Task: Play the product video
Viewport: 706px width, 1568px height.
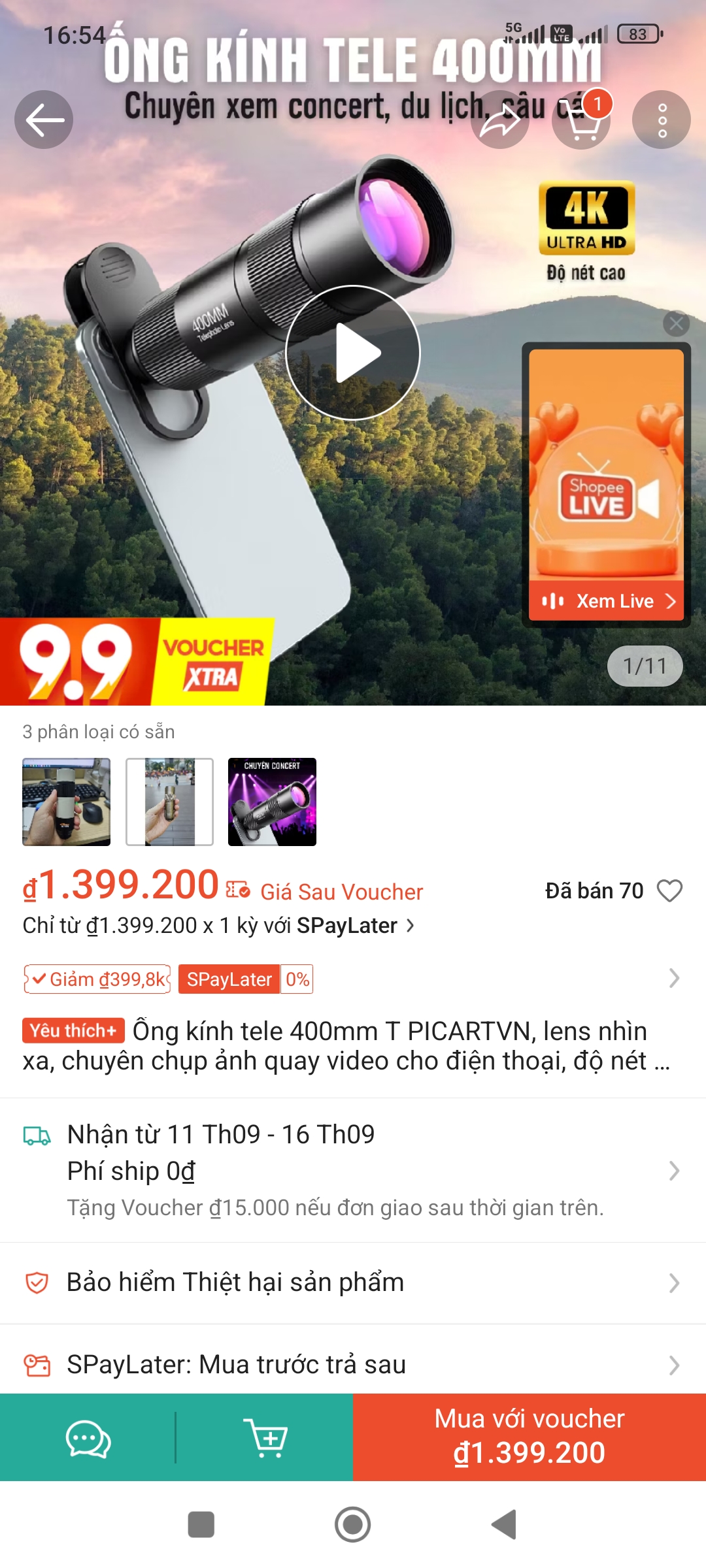Action: (x=353, y=353)
